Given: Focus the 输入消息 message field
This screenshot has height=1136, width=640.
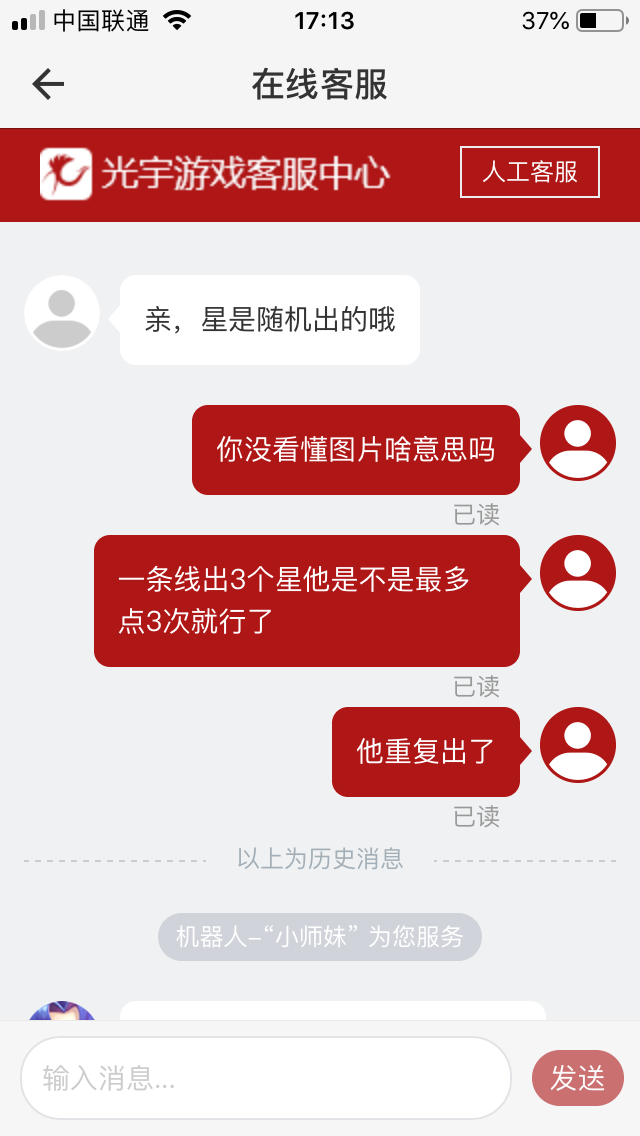Looking at the screenshot, I should click(265, 1077).
